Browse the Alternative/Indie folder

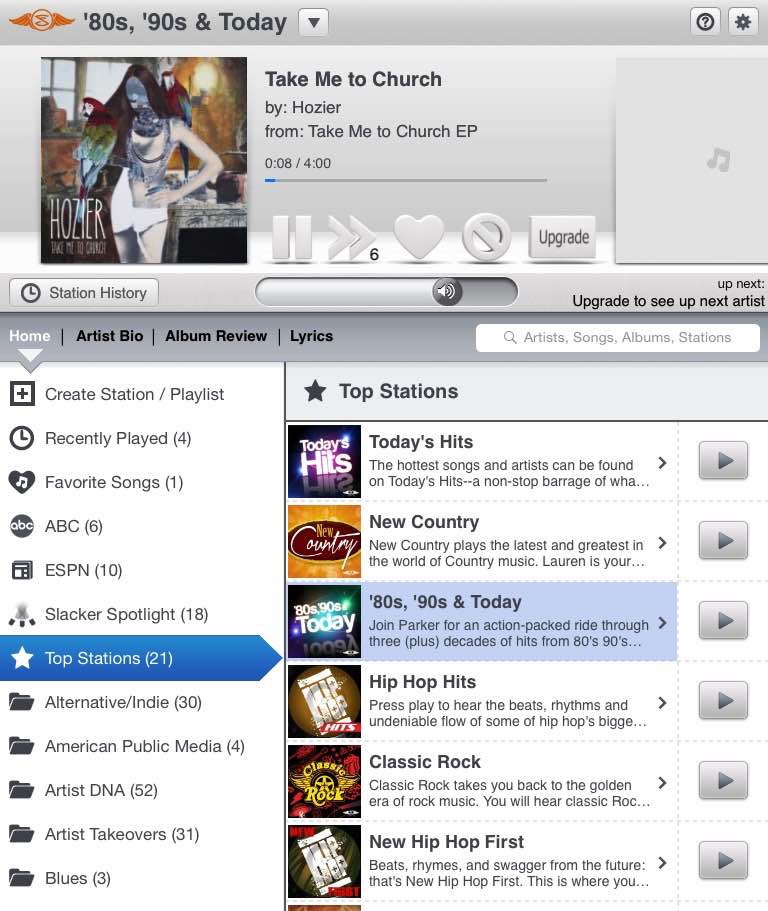(x=122, y=702)
